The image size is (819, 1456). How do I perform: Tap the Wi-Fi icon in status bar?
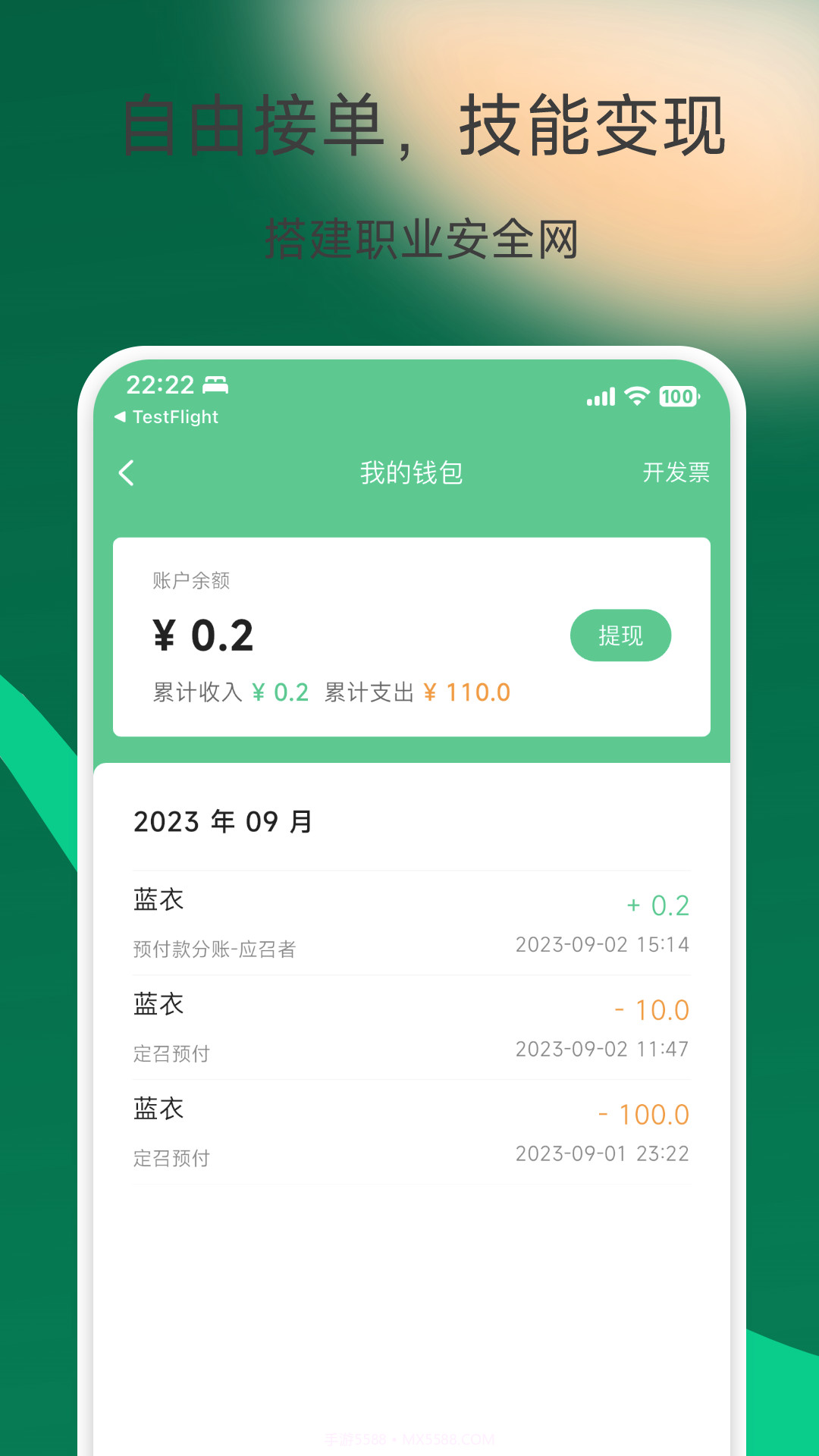(x=635, y=396)
